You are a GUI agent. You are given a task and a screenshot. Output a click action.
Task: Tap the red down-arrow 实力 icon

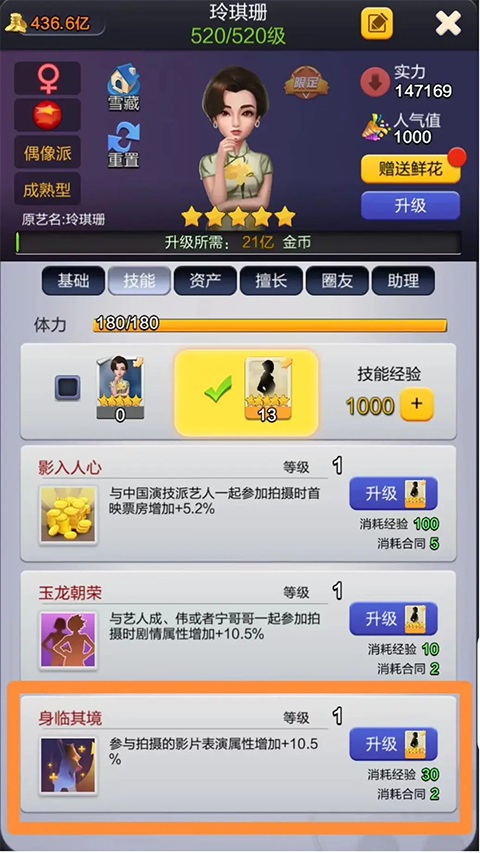pyautogui.click(x=374, y=83)
